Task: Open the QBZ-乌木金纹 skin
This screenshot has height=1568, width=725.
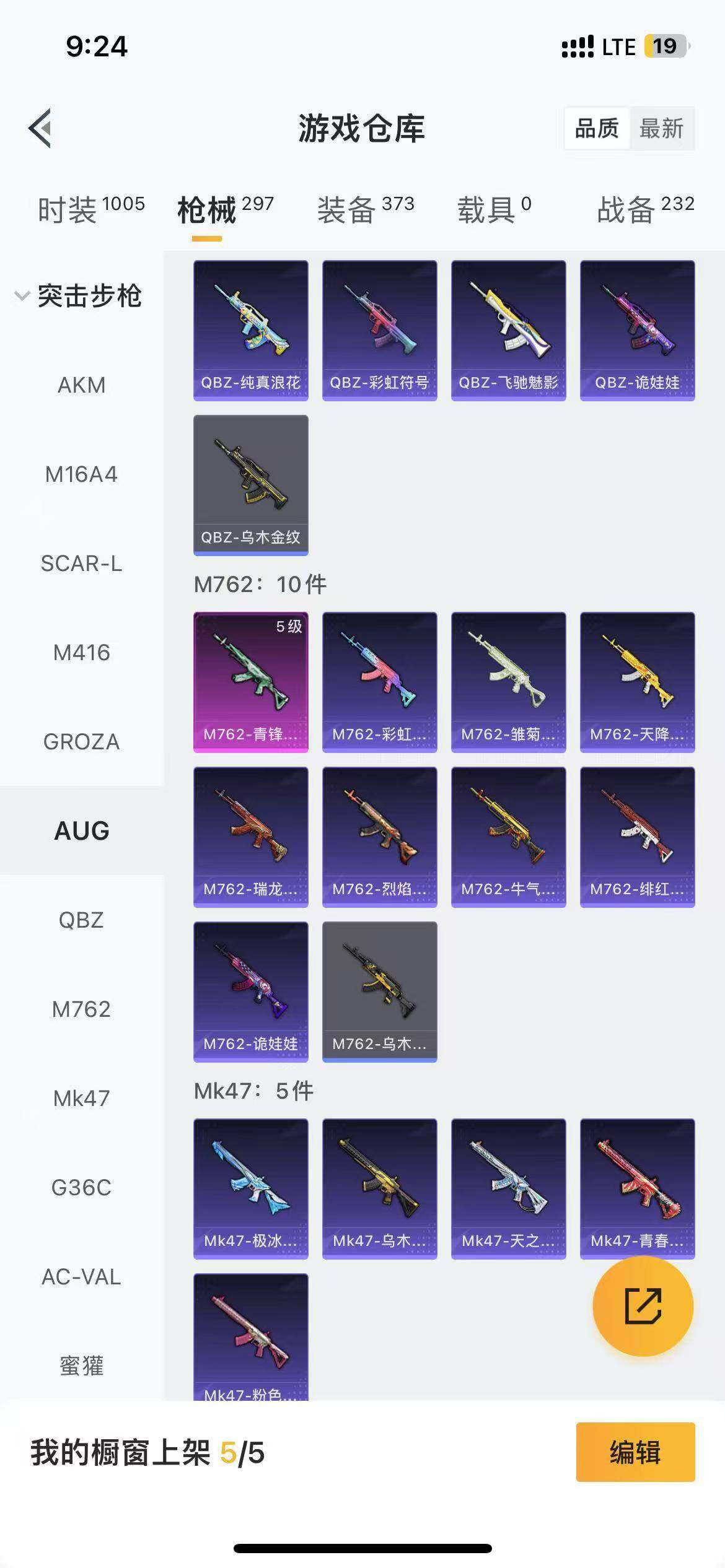Action: click(x=250, y=485)
